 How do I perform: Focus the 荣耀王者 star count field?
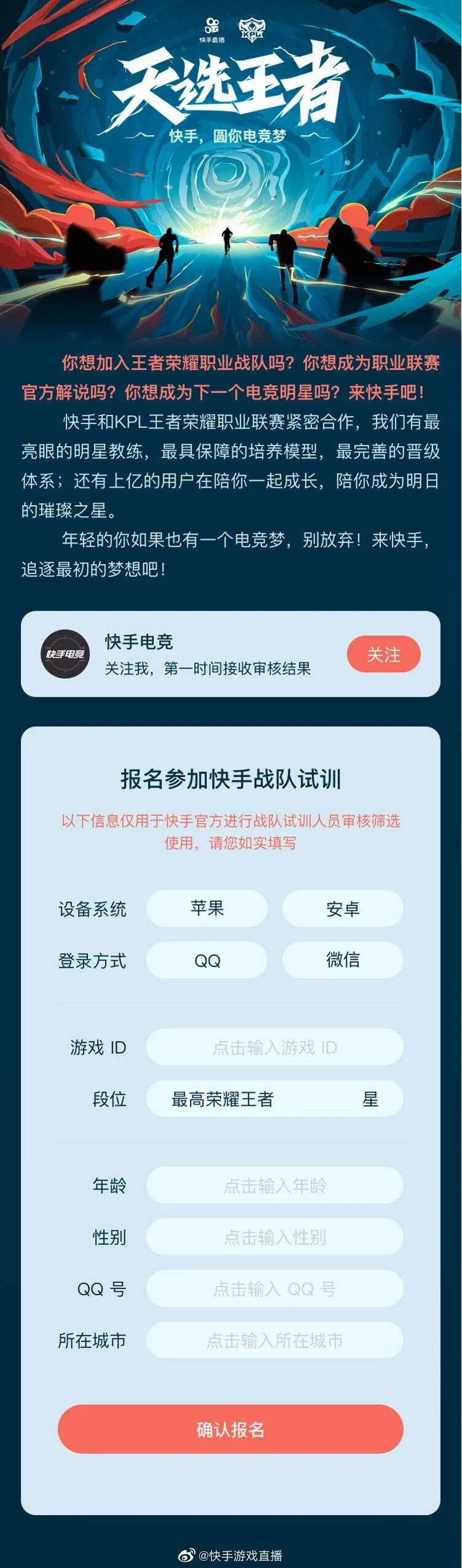click(x=326, y=1099)
